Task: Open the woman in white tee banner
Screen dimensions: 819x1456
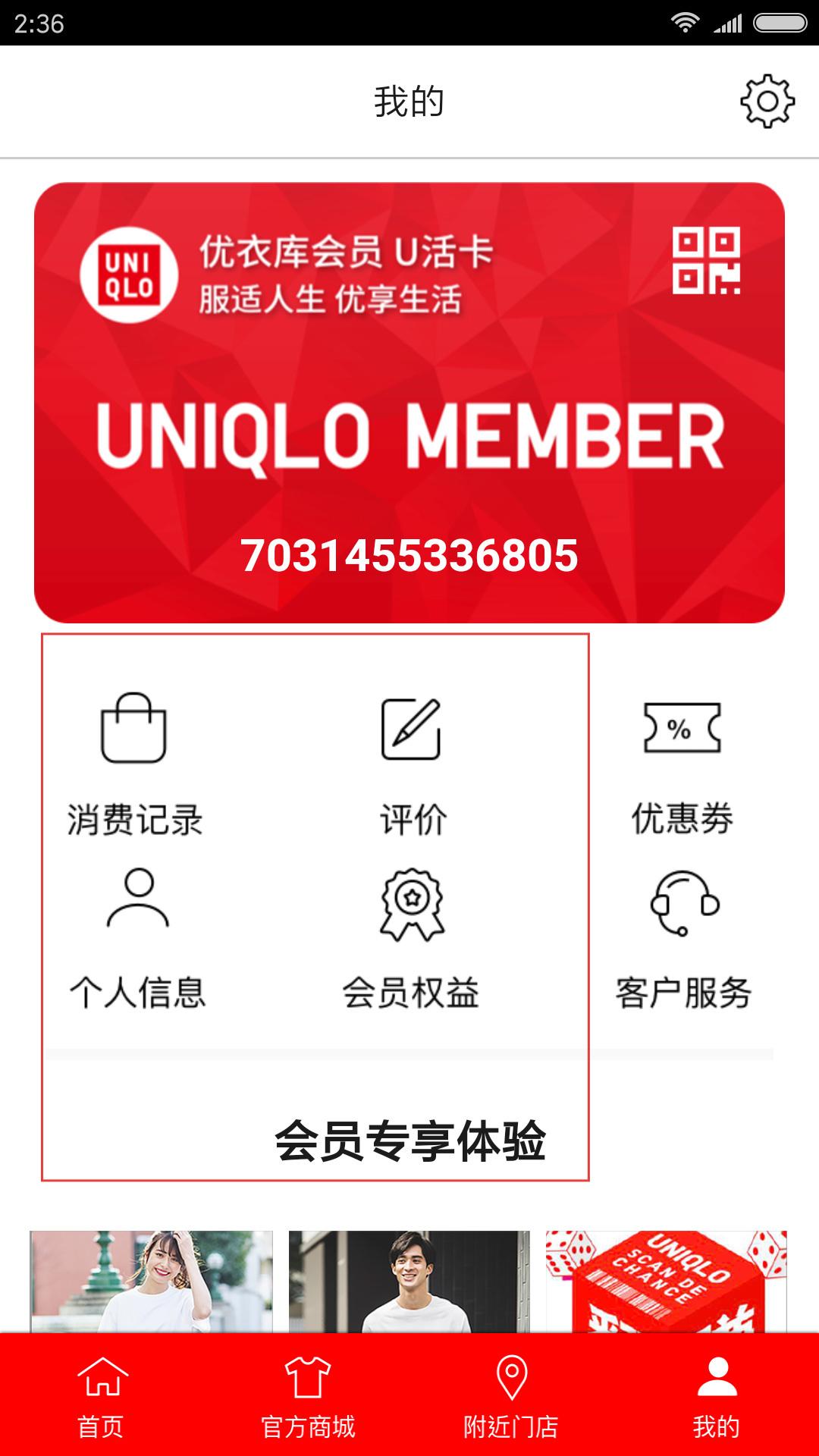Action: [151, 1282]
